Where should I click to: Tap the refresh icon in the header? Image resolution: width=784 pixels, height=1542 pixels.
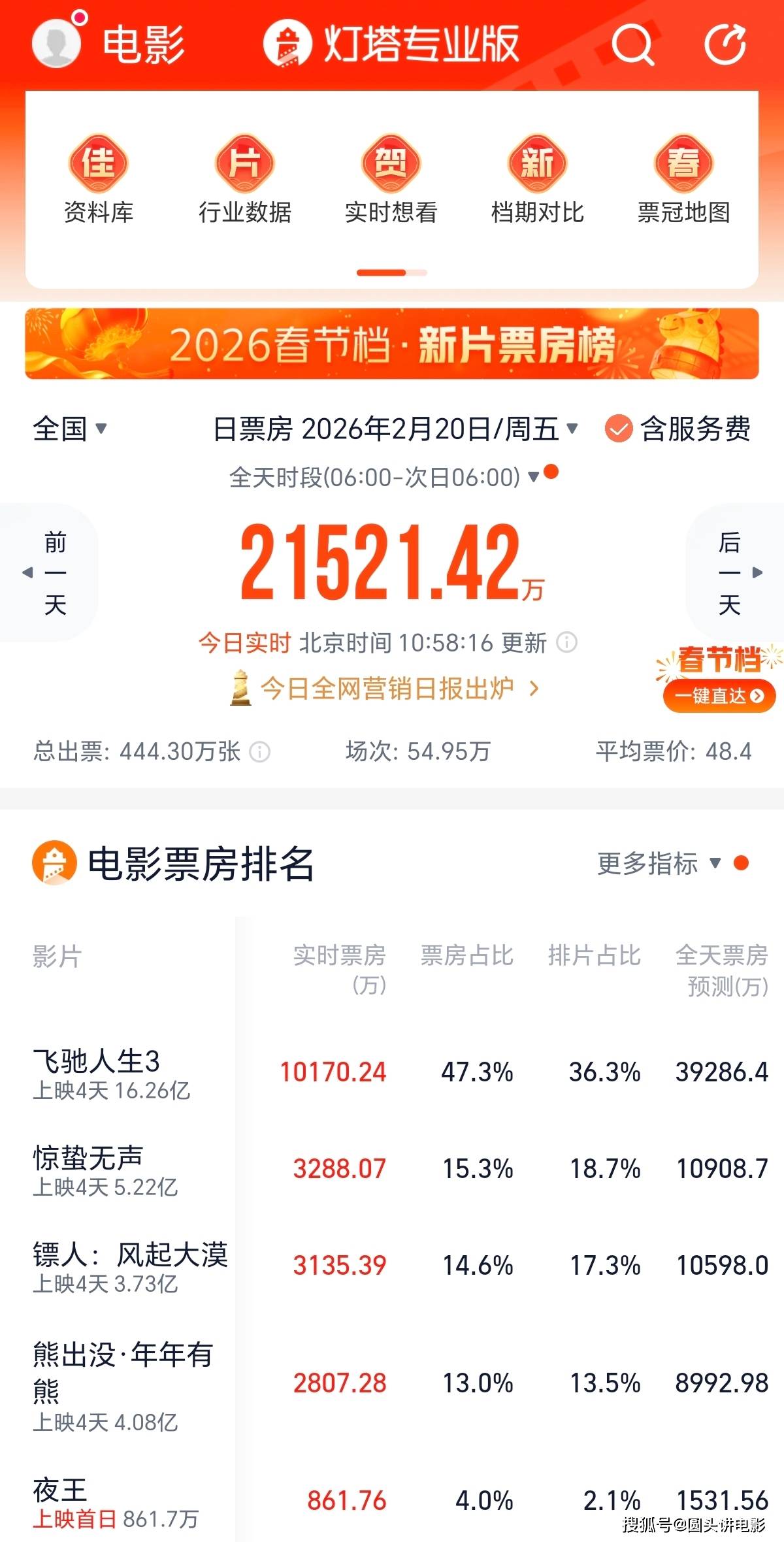[x=725, y=44]
